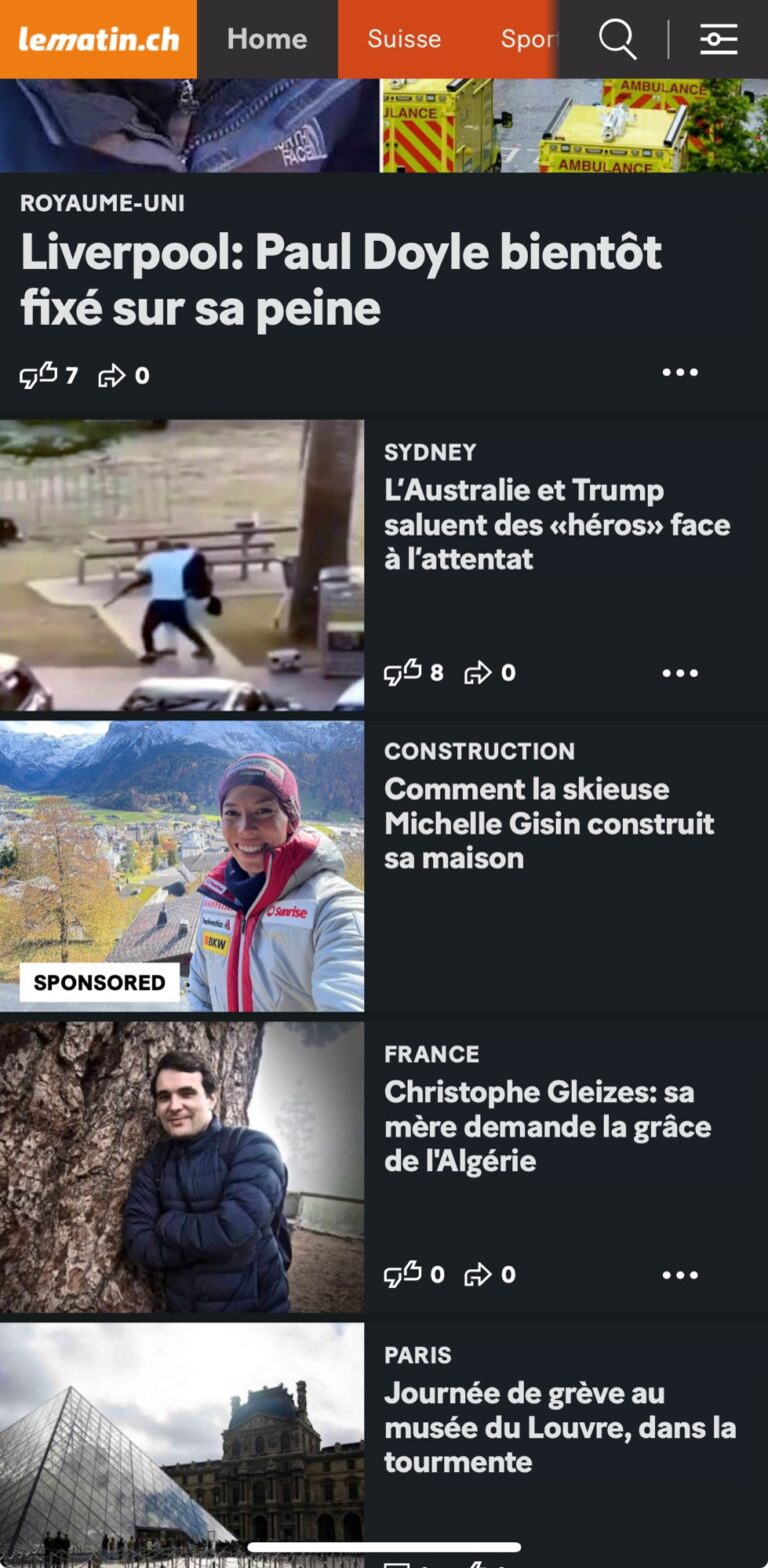The image size is (768, 1568).
Task: Switch to the Suisse tab
Action: click(404, 39)
